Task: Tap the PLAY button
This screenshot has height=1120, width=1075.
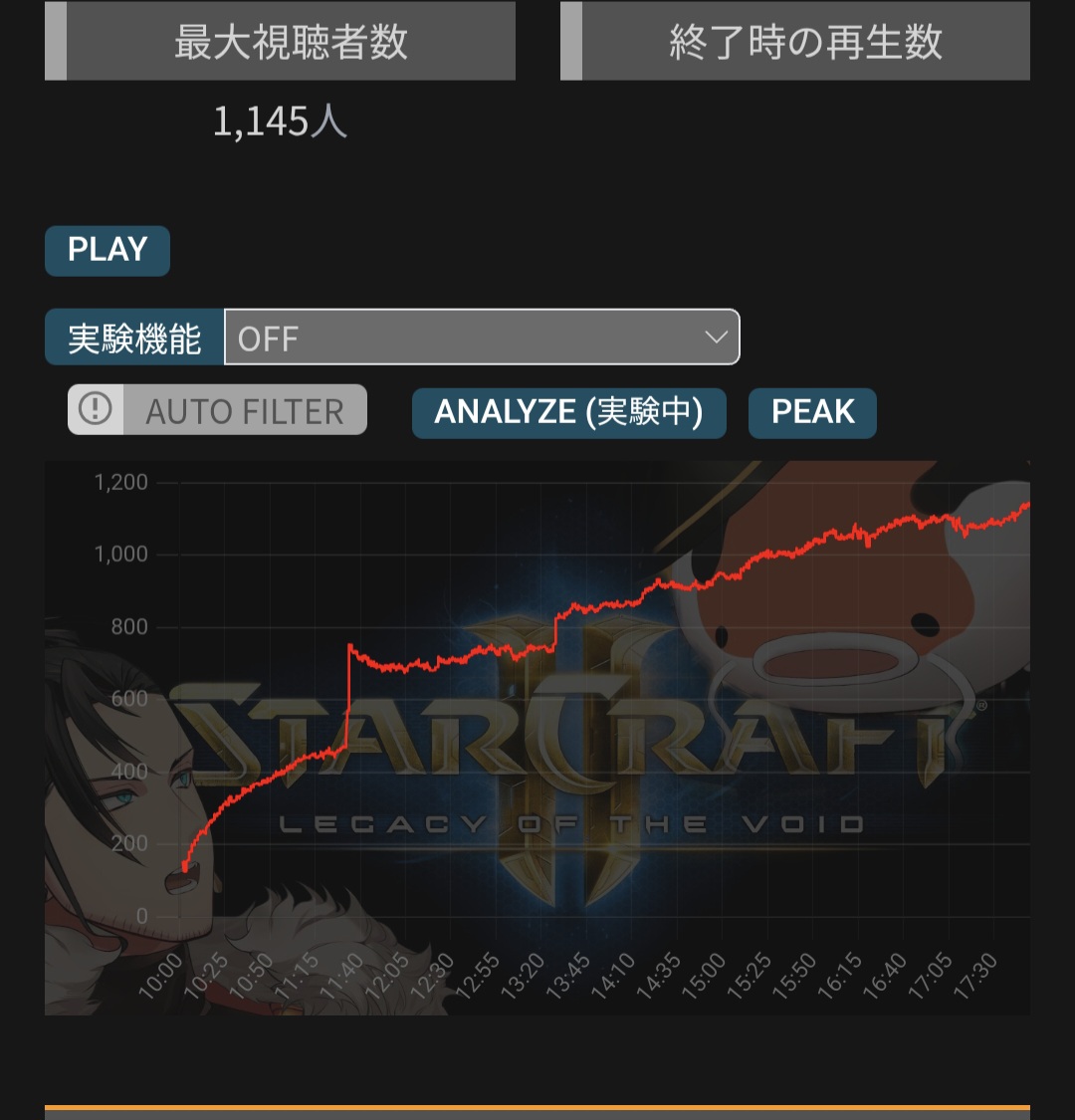Action: (x=107, y=250)
